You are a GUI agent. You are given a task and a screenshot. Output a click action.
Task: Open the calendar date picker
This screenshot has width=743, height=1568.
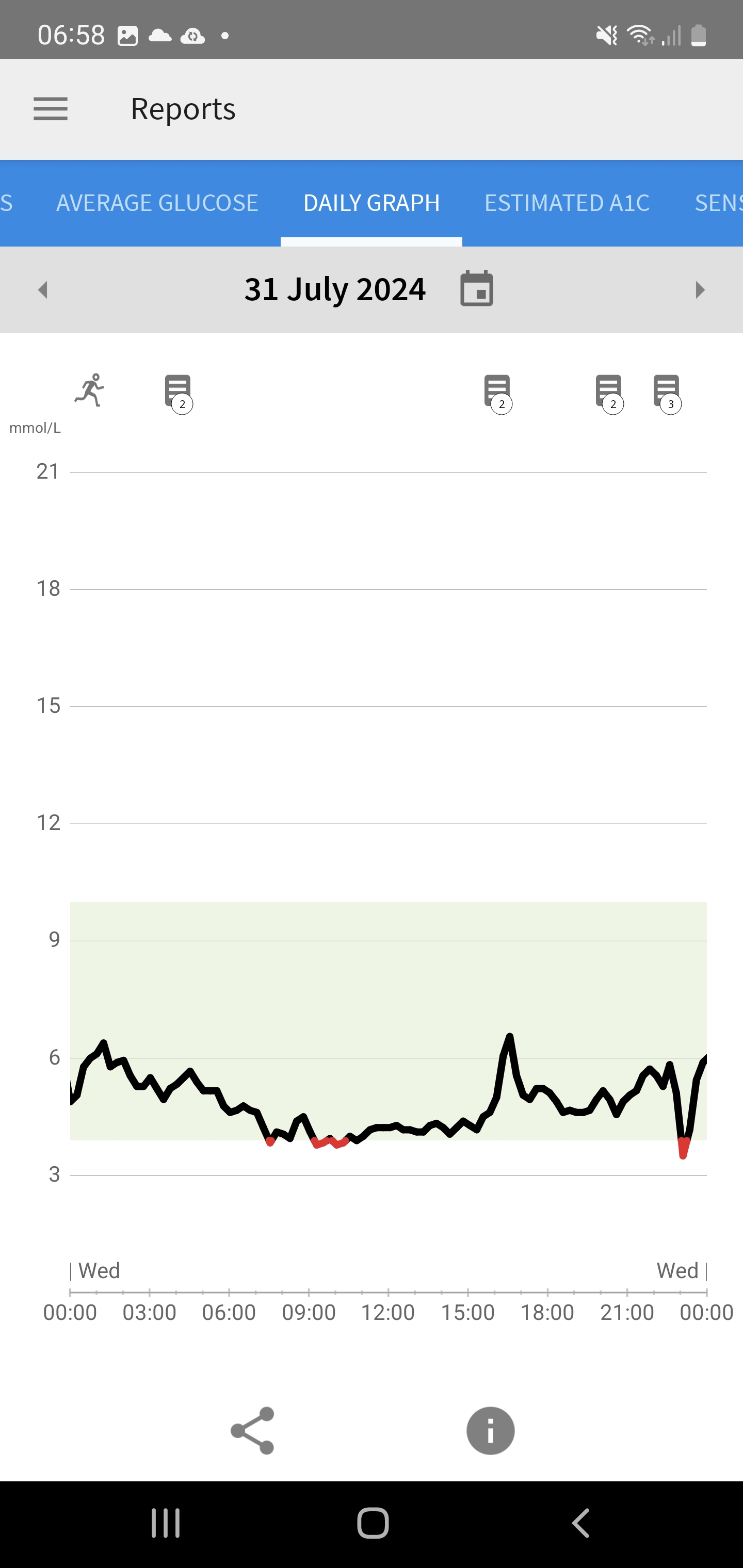[476, 288]
